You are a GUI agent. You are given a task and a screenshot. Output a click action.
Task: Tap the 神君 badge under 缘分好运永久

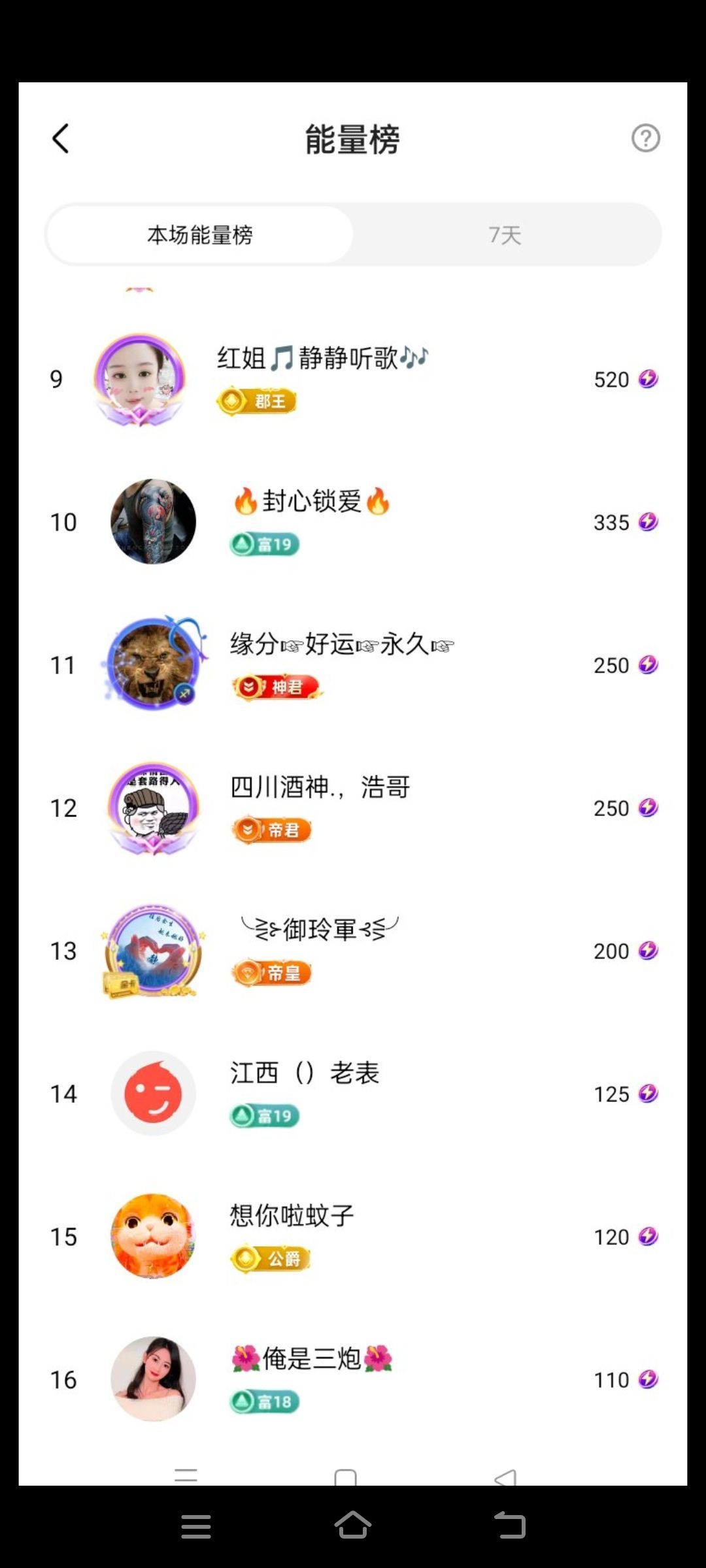(x=278, y=687)
